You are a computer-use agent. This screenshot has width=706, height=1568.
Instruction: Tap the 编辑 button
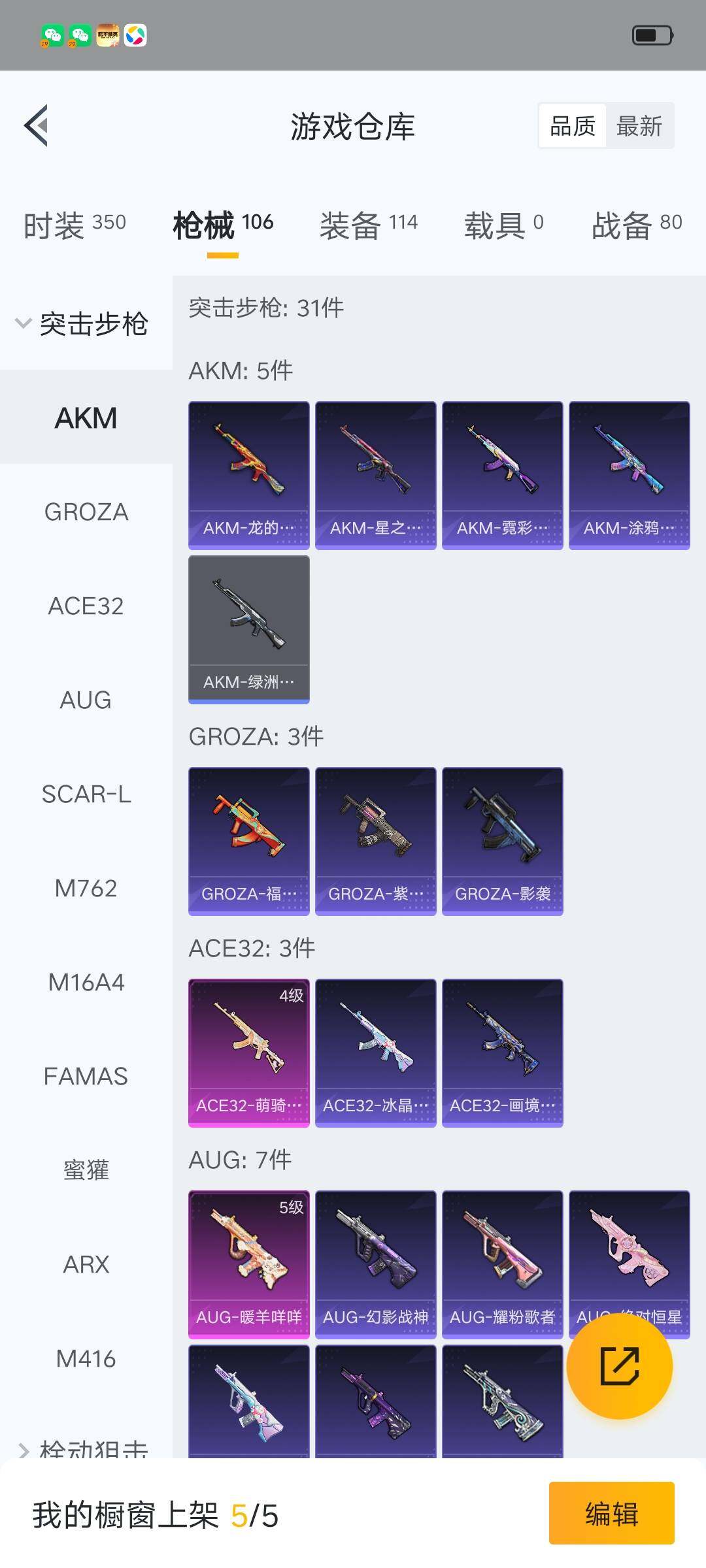click(x=611, y=1513)
